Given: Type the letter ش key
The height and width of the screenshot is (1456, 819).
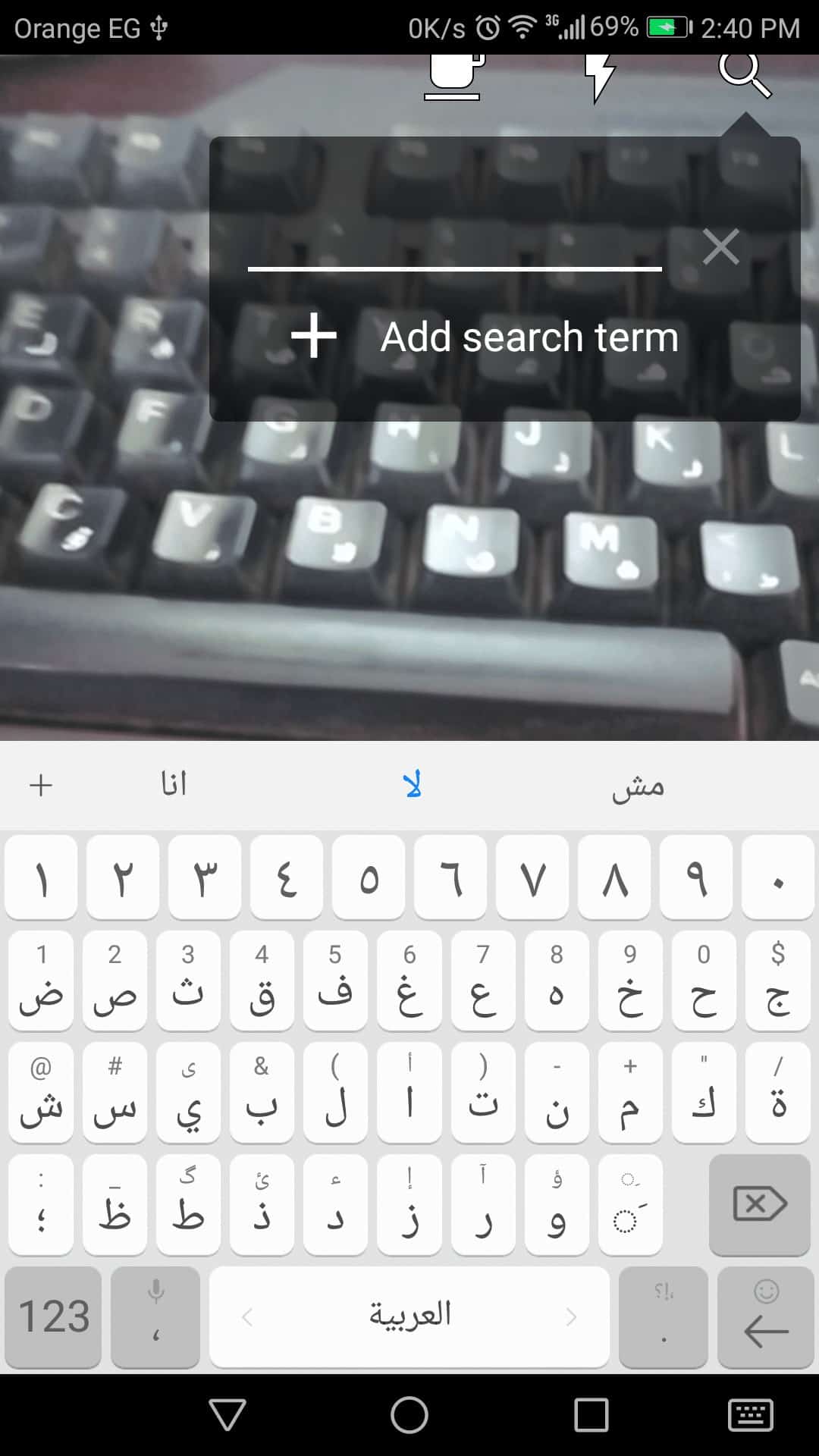Looking at the screenshot, I should point(41,1094).
